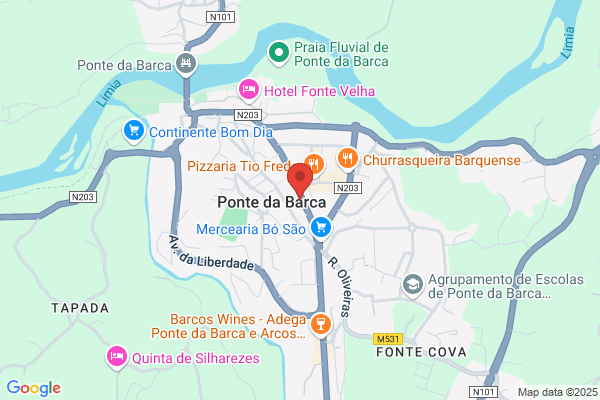Tap the Quinta de Silharezes lodging marker
The height and width of the screenshot is (400, 600).
(117, 358)
